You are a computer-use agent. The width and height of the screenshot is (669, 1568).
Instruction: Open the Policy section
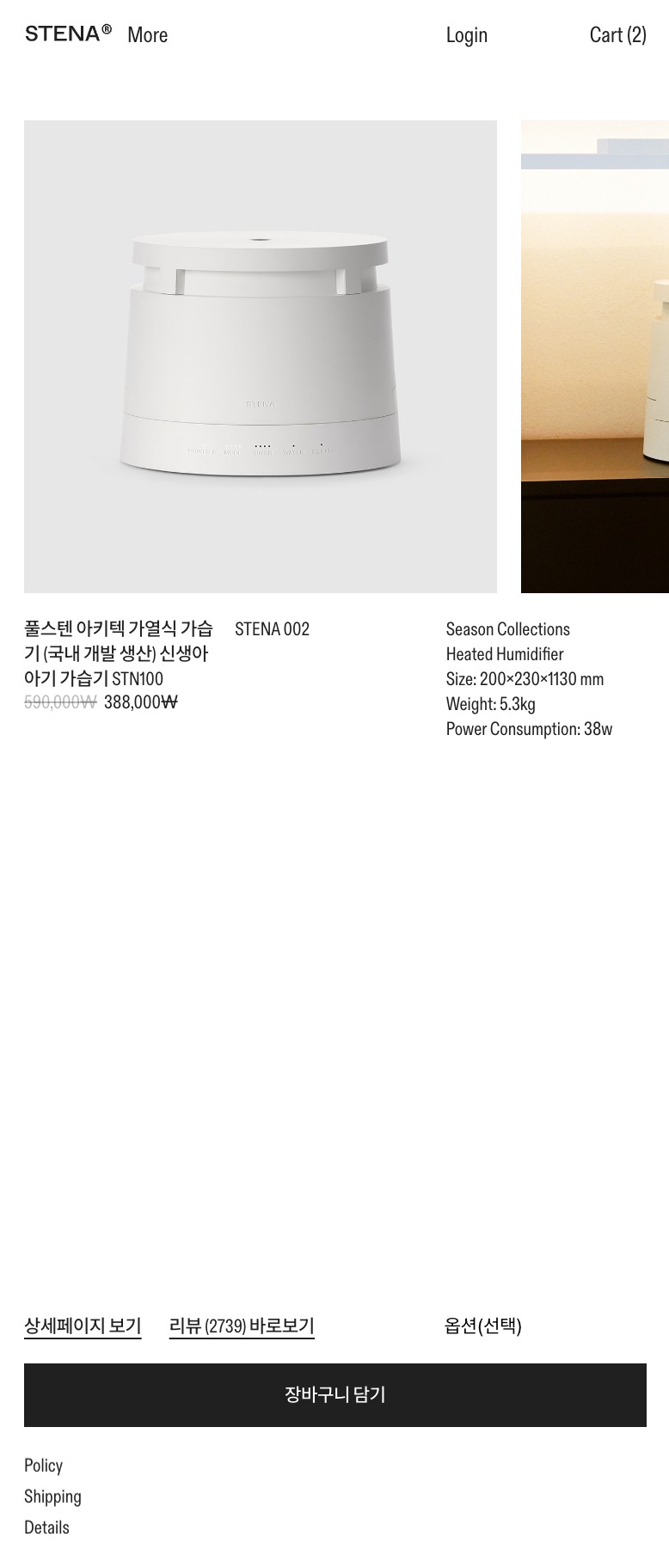click(43, 1465)
